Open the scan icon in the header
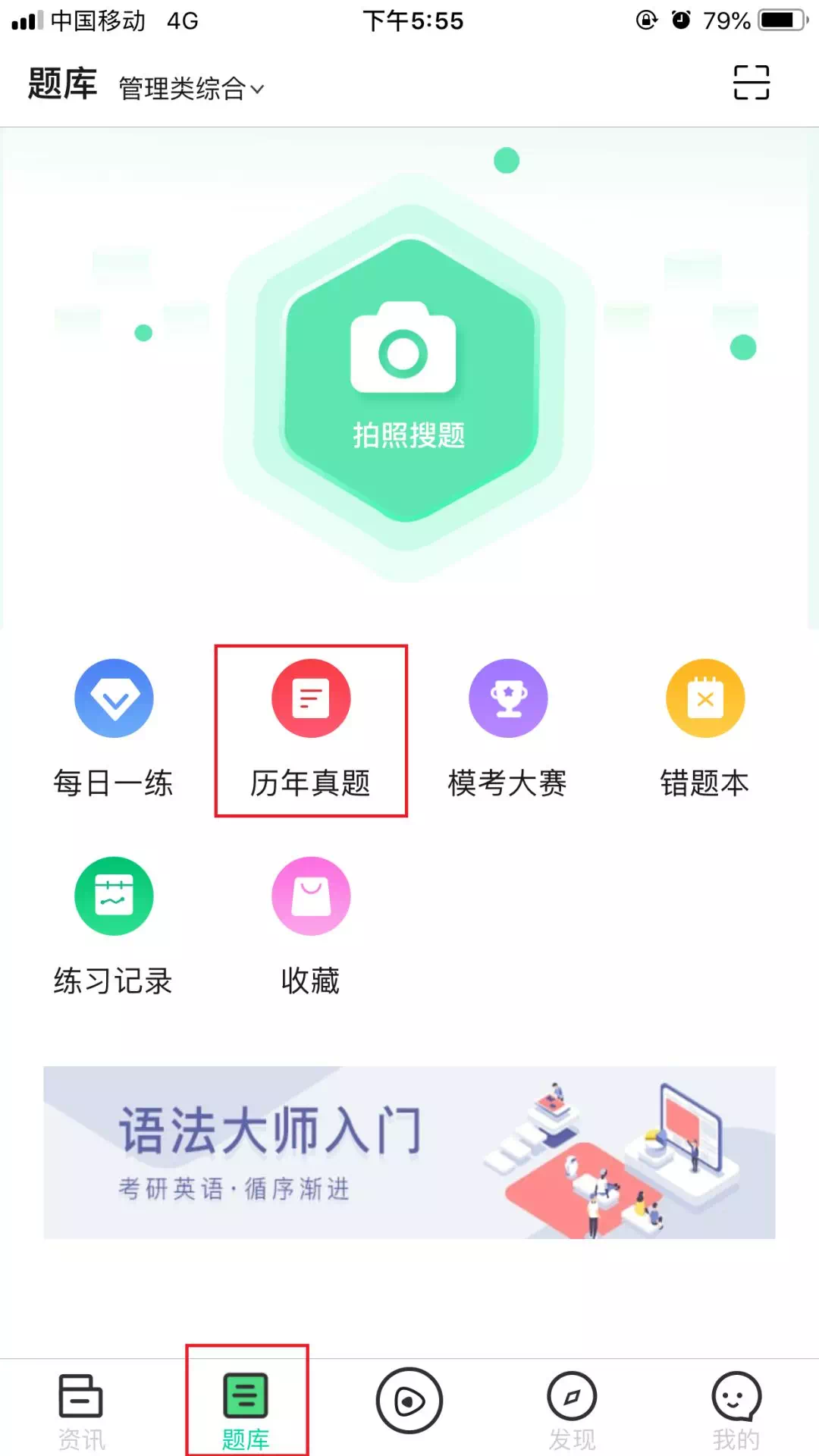The image size is (819, 1456). point(751,83)
